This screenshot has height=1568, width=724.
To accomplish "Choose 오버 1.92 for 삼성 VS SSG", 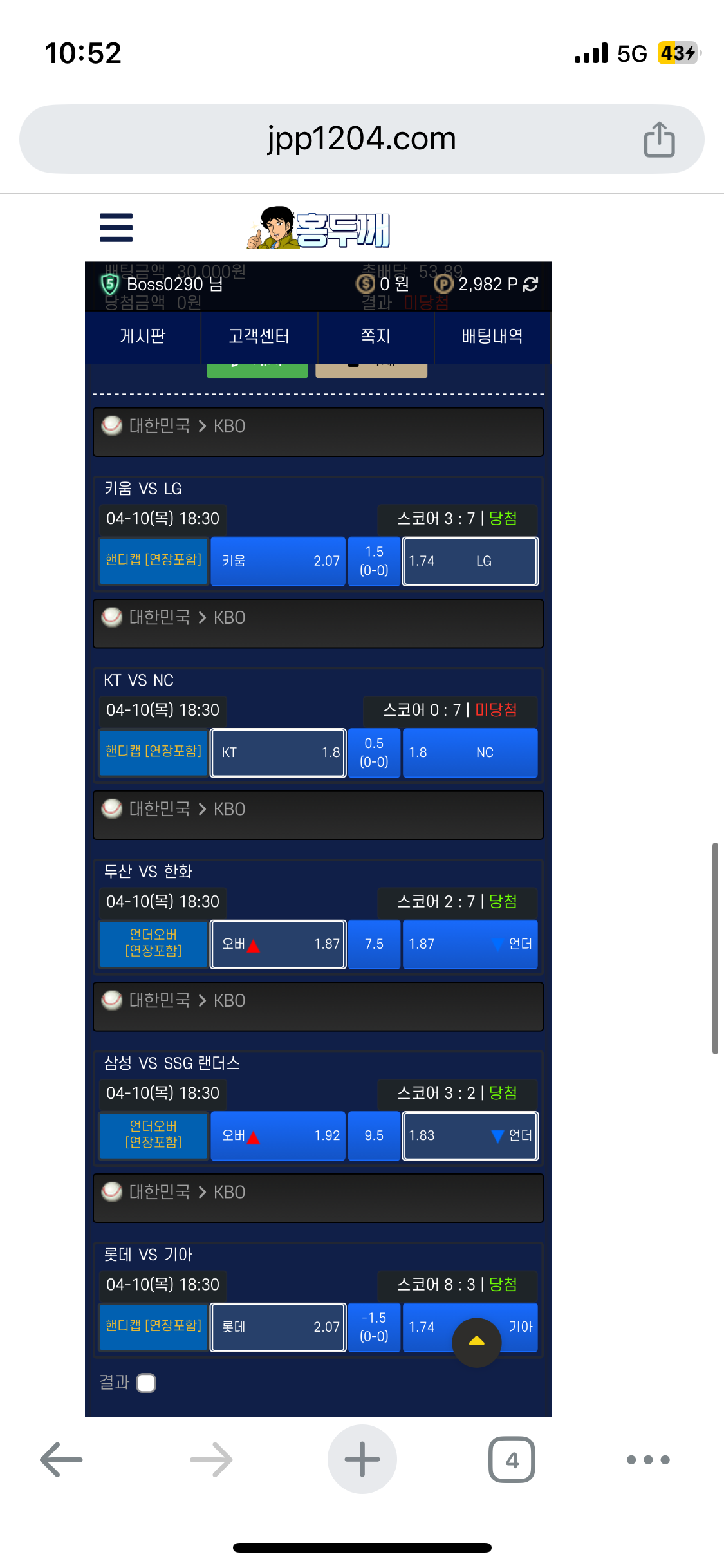I will [x=278, y=1135].
